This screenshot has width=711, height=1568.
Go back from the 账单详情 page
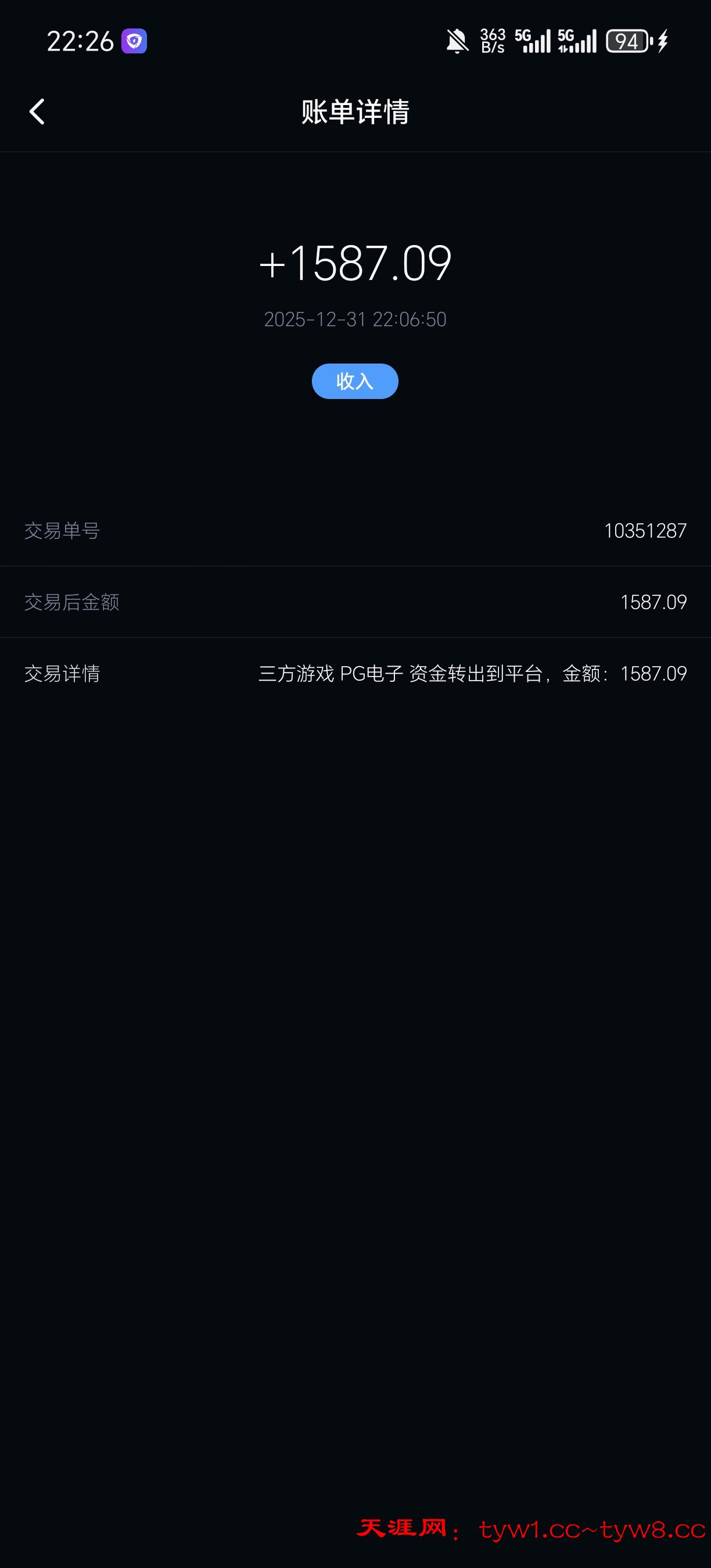tap(37, 112)
